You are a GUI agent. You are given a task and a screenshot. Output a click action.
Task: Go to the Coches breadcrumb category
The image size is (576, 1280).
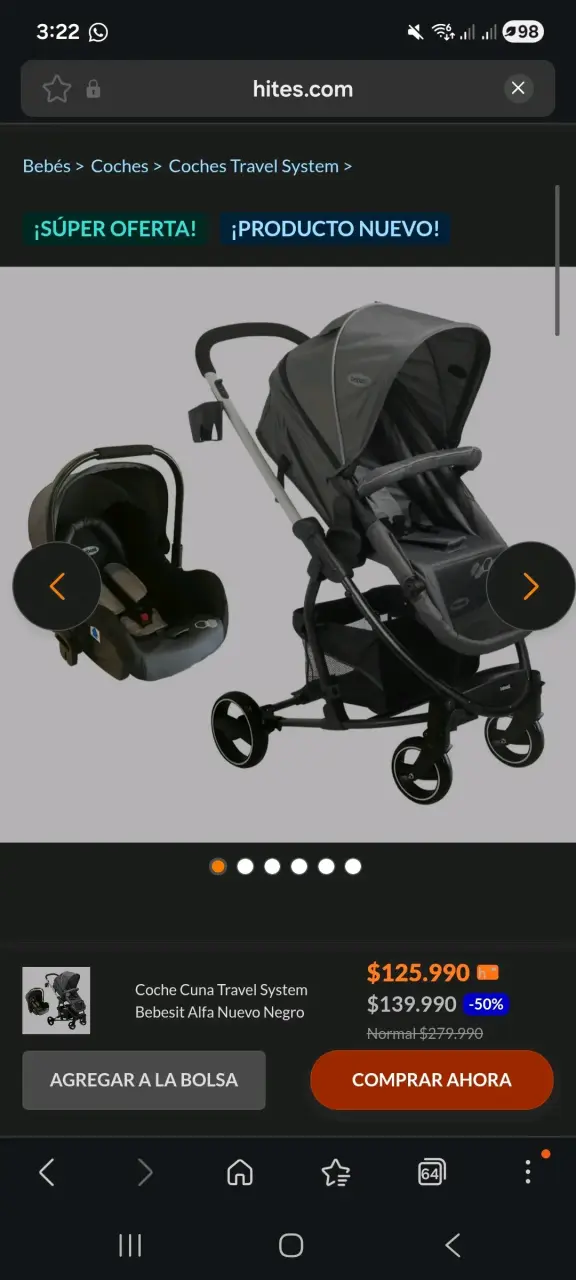click(x=119, y=166)
